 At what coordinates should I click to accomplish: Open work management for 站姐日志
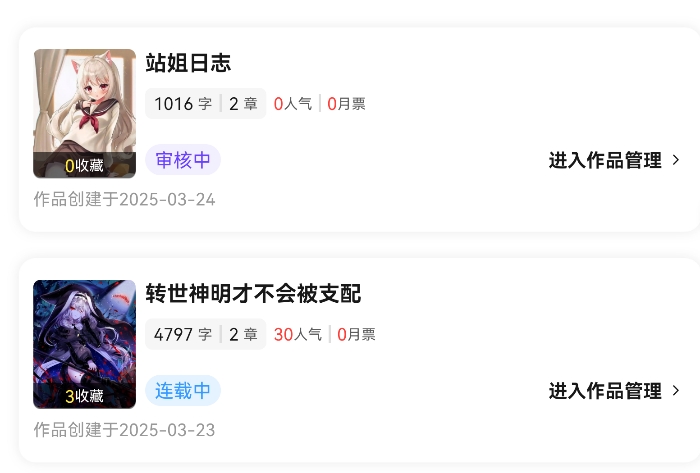613,160
